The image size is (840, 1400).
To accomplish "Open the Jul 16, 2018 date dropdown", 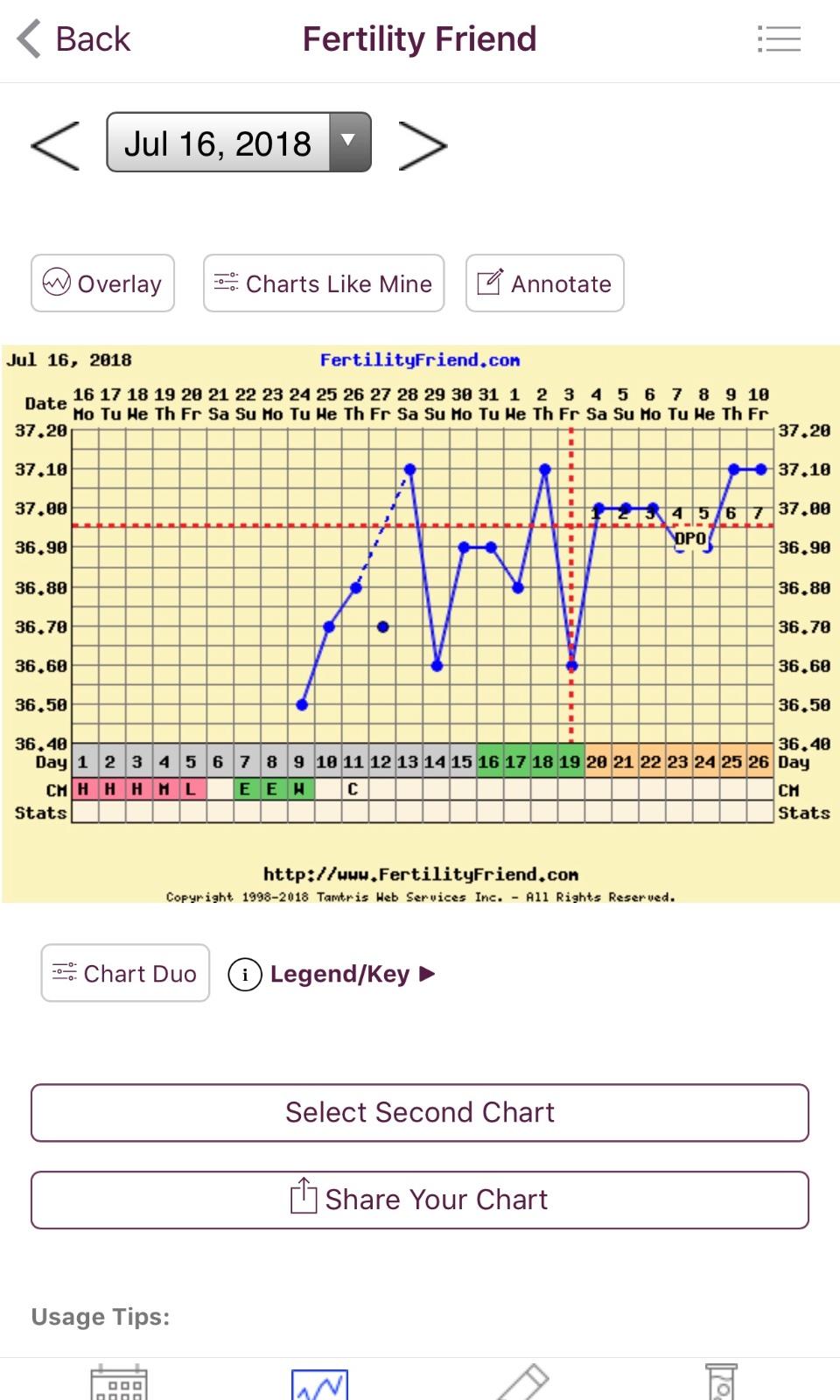I will [x=239, y=143].
